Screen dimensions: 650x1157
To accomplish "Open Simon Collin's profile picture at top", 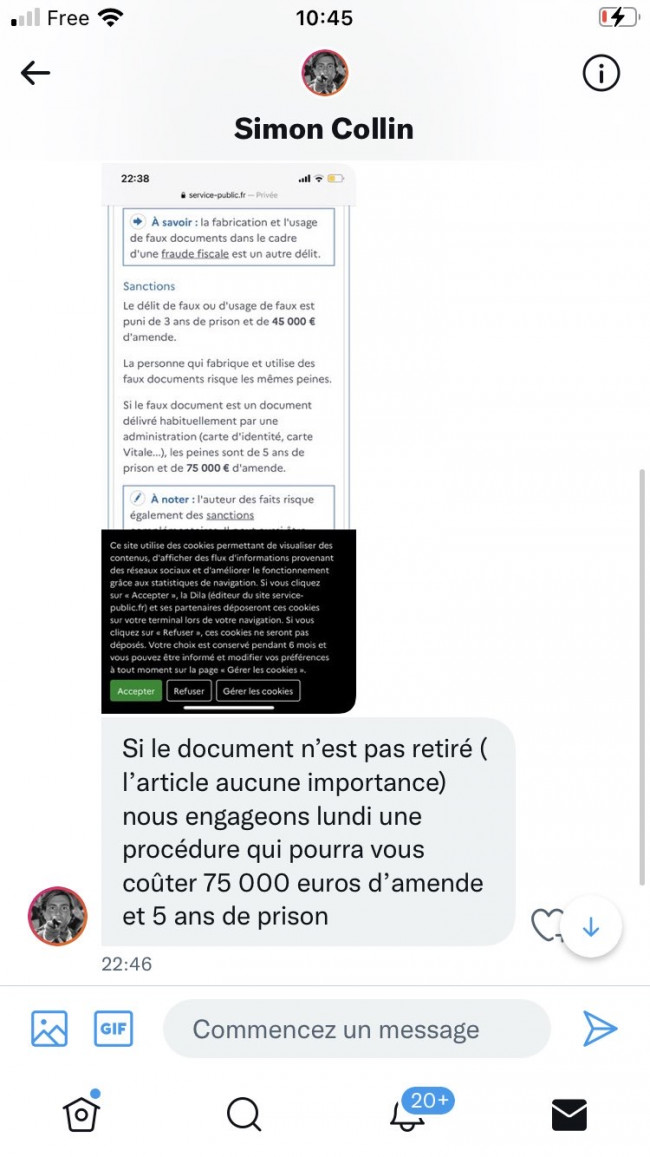I will (325, 73).
